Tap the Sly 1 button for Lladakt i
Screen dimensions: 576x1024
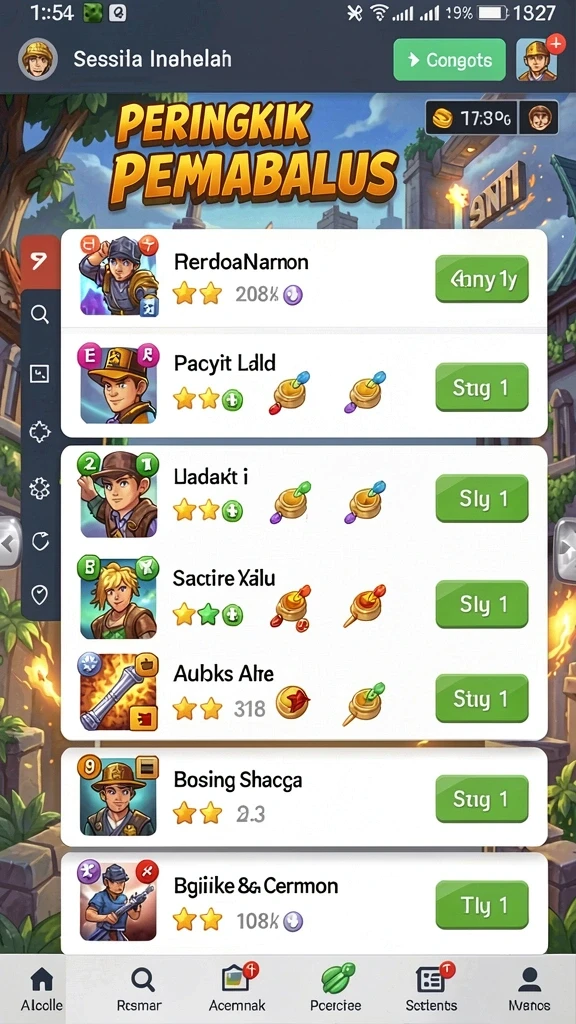pyautogui.click(x=481, y=499)
